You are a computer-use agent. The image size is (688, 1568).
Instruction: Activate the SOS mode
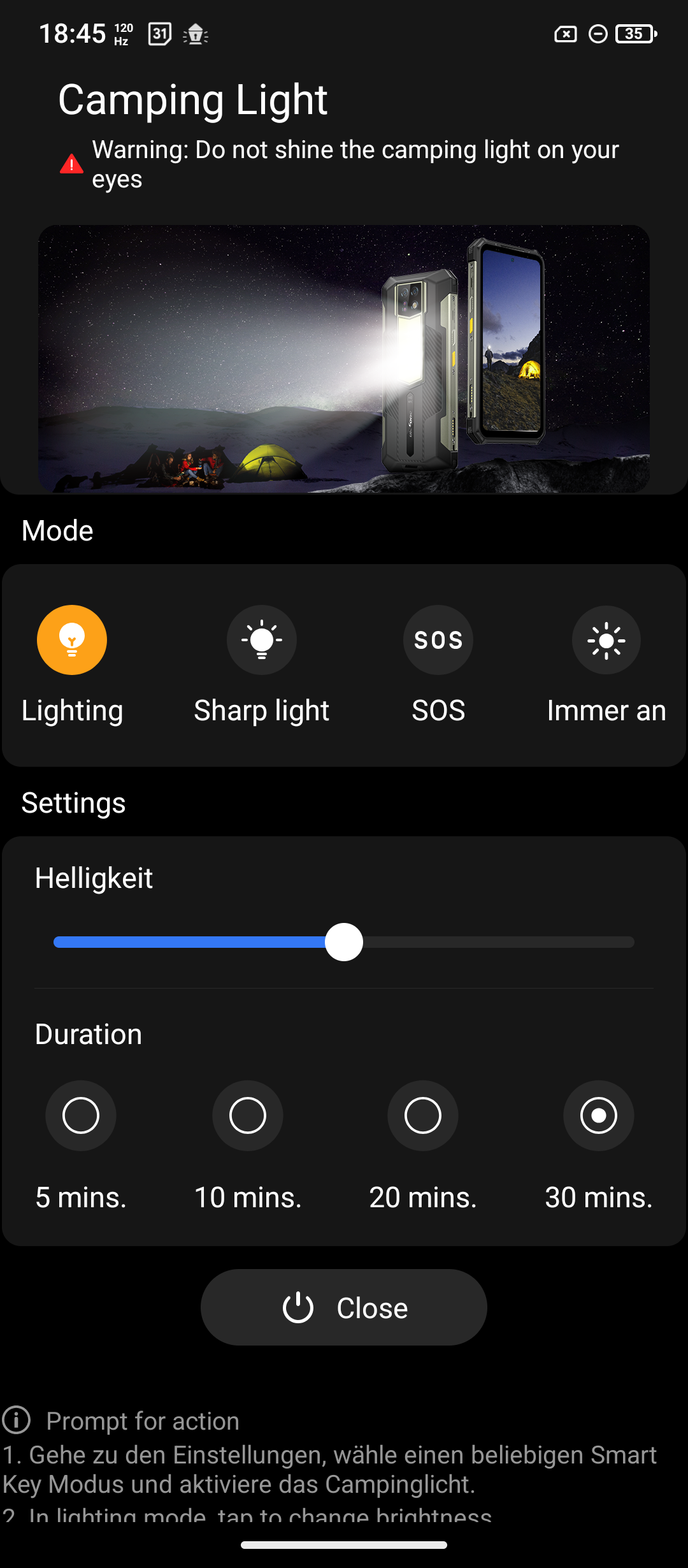click(x=438, y=640)
